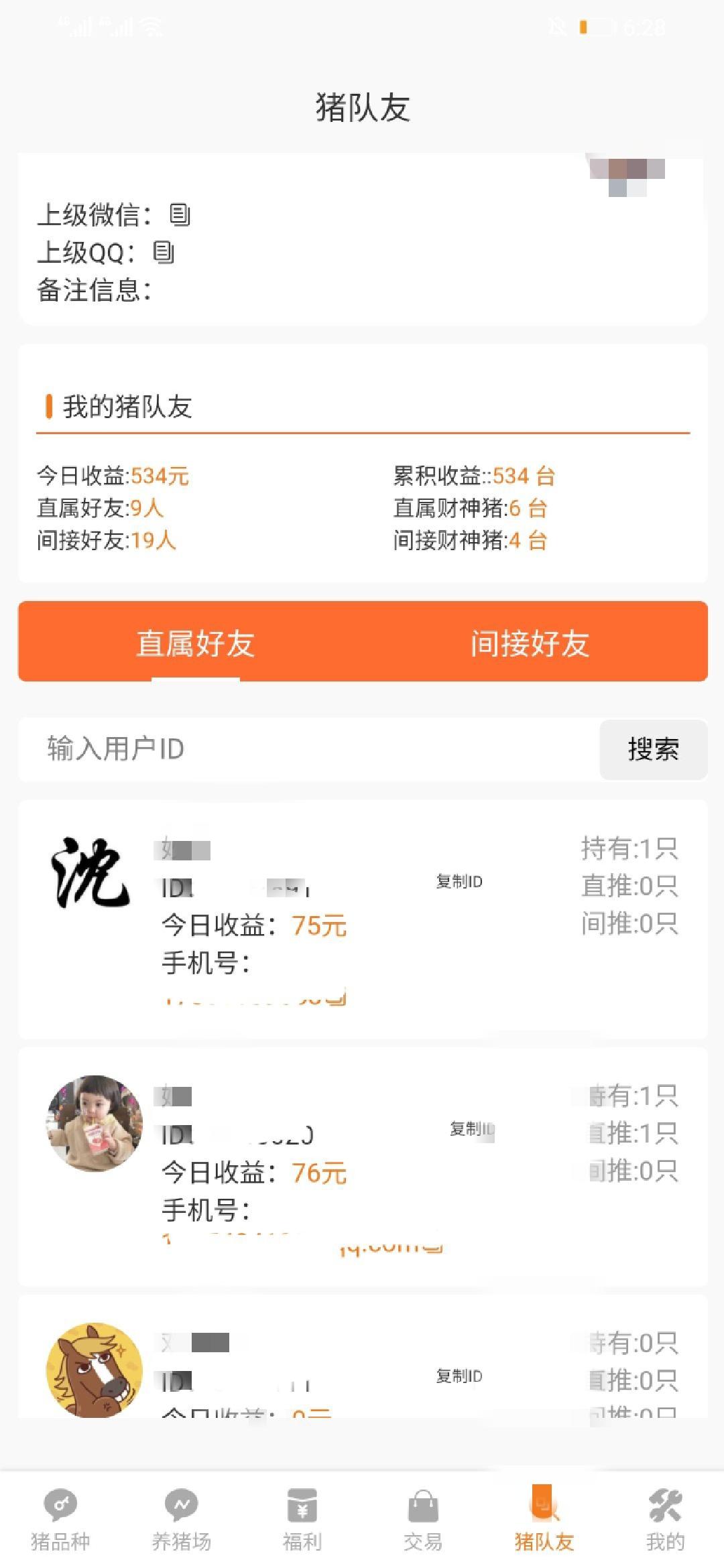Copy contact info of friend earning 76元
This screenshot has height=1568, width=724.
(434, 1246)
